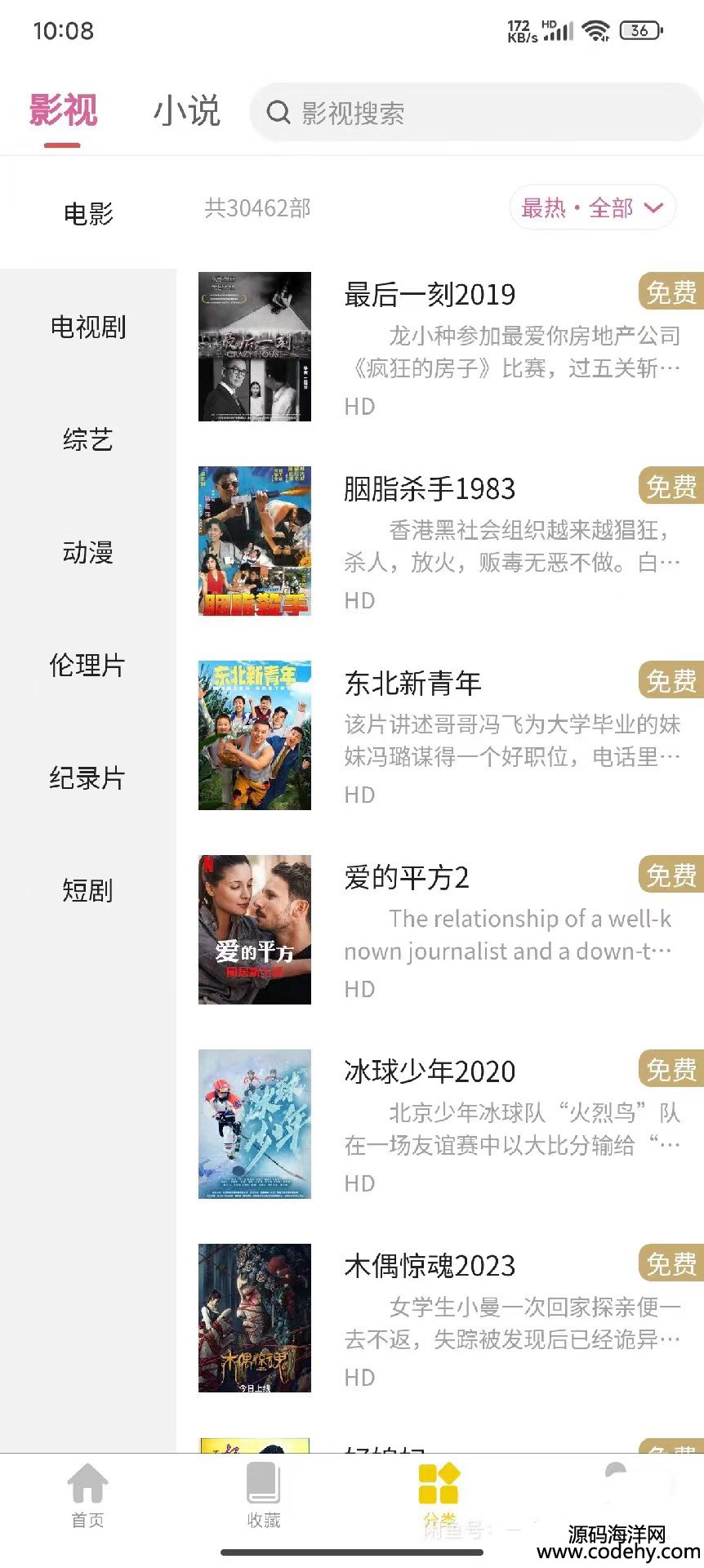The height and width of the screenshot is (1568, 704).
Task: Open the movie 冰球少年2020
Action: tap(451, 1125)
